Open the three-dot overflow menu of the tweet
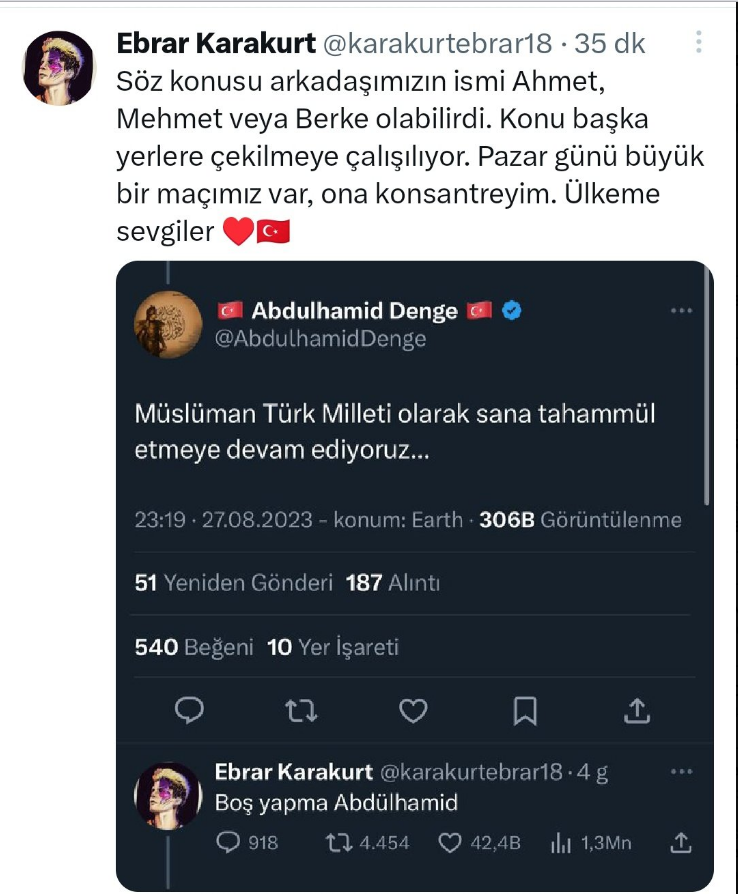 click(699, 42)
